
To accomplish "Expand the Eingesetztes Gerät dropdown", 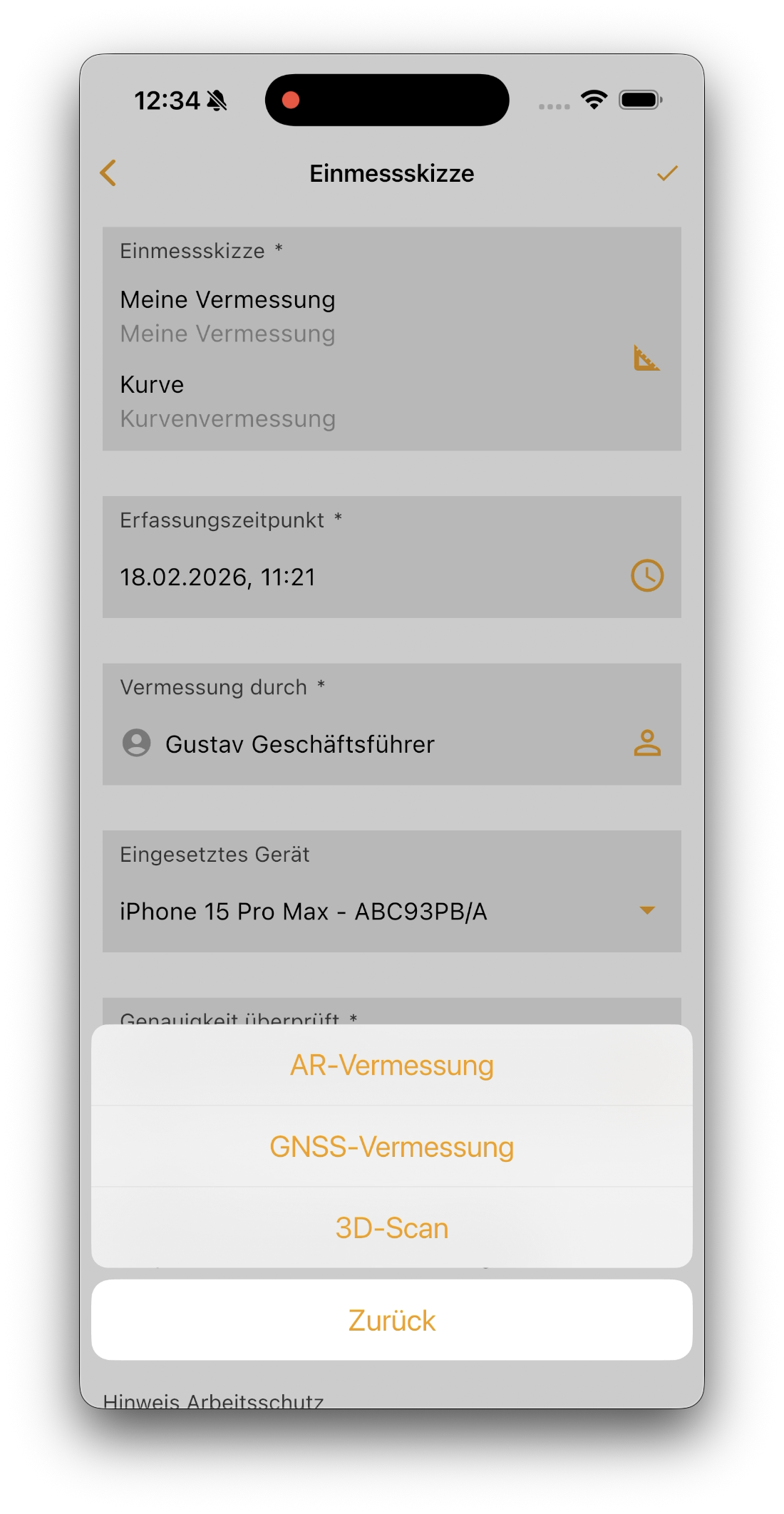I will pos(646,910).
